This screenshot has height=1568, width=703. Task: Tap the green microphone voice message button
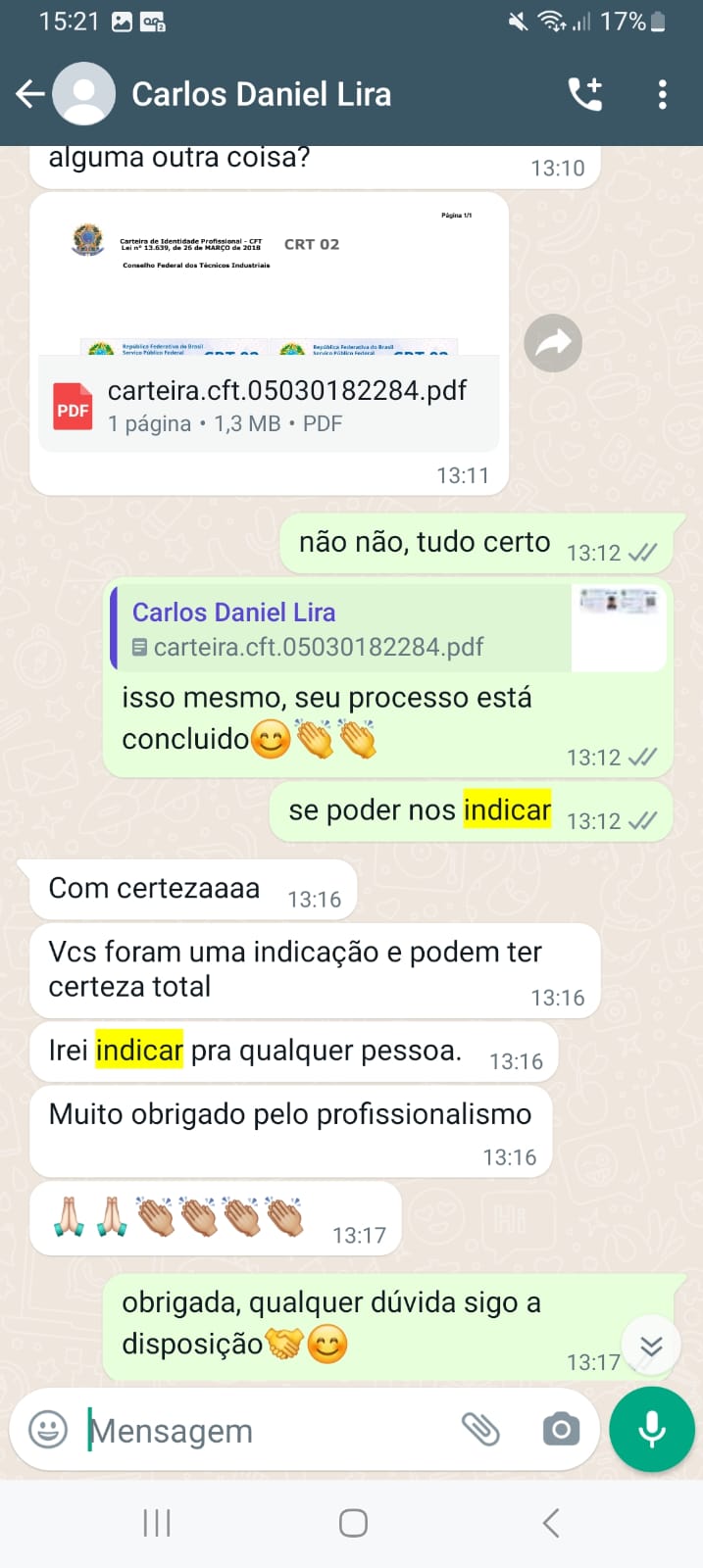click(652, 1430)
